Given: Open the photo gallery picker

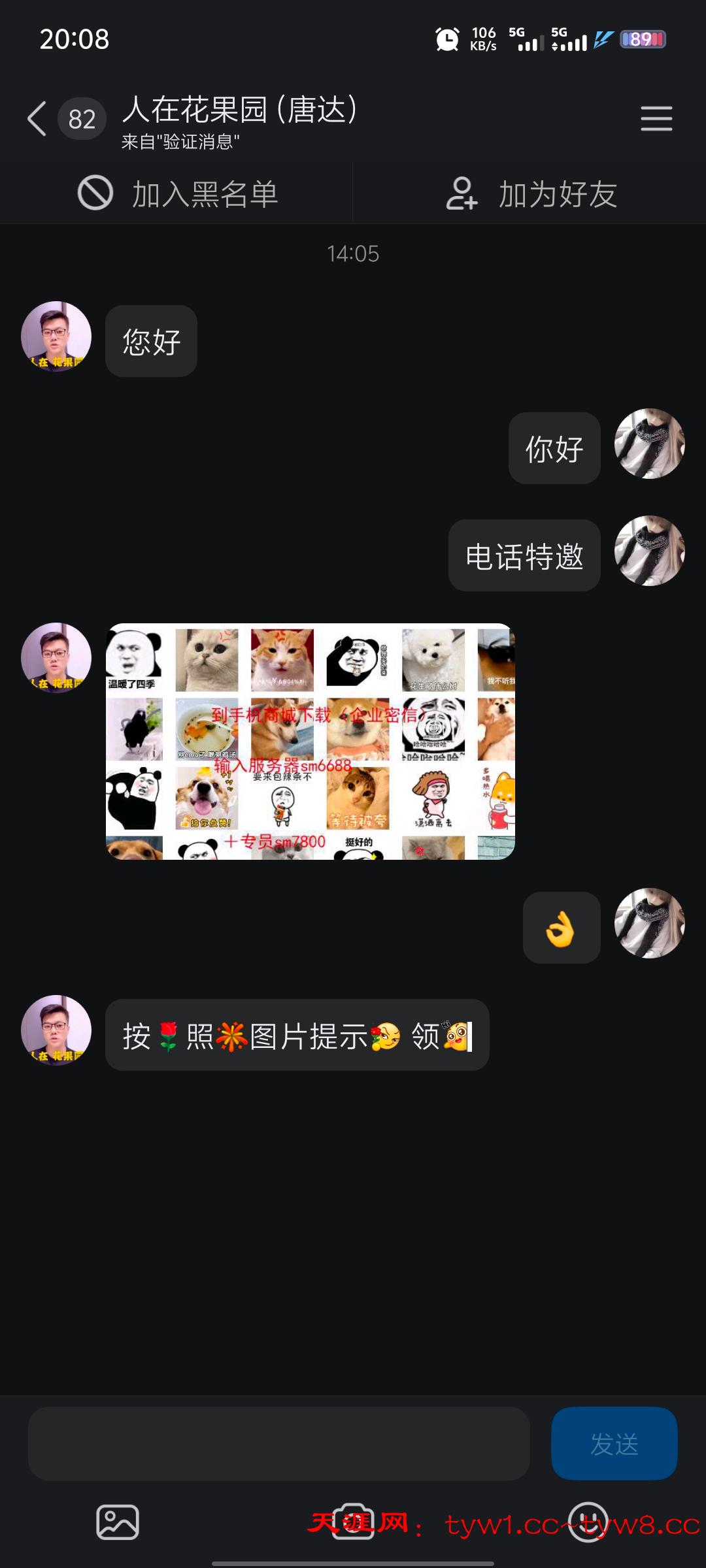Looking at the screenshot, I should [118, 1522].
